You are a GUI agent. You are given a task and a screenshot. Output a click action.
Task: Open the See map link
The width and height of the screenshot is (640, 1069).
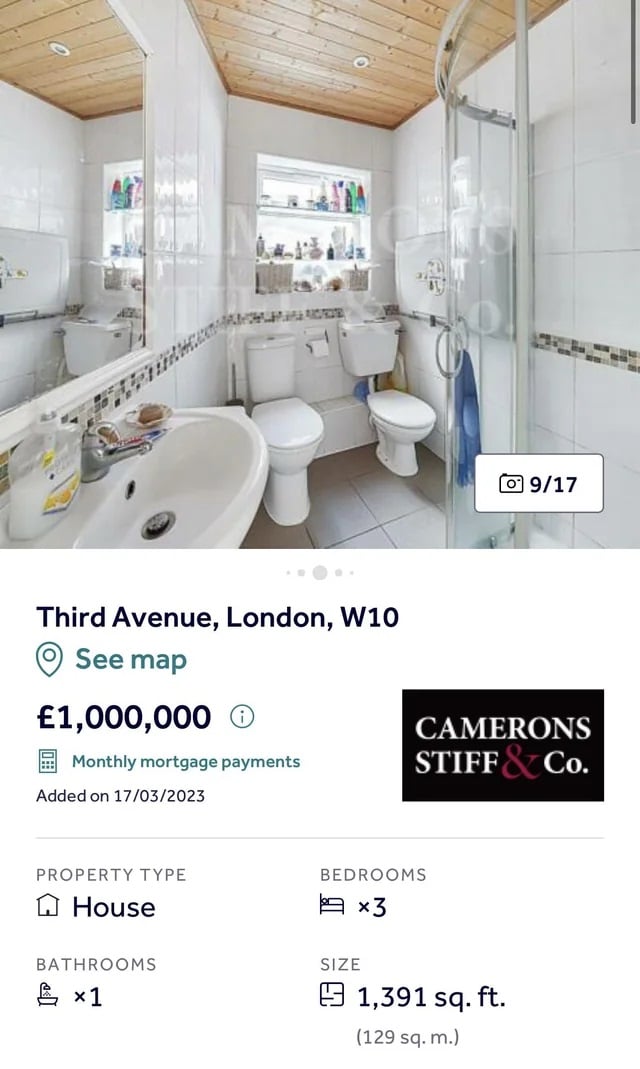click(x=130, y=660)
